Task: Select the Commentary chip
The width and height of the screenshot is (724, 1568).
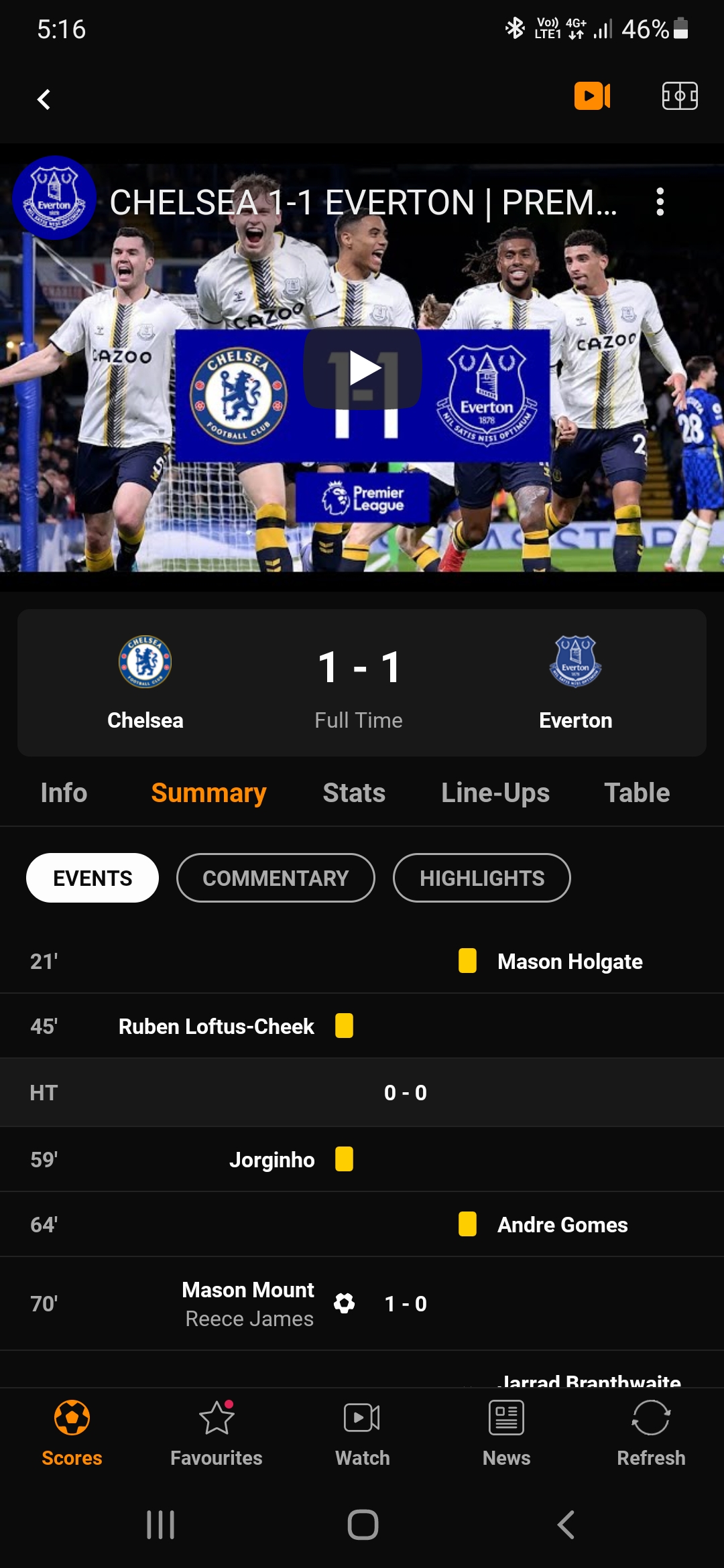Action: click(x=276, y=878)
